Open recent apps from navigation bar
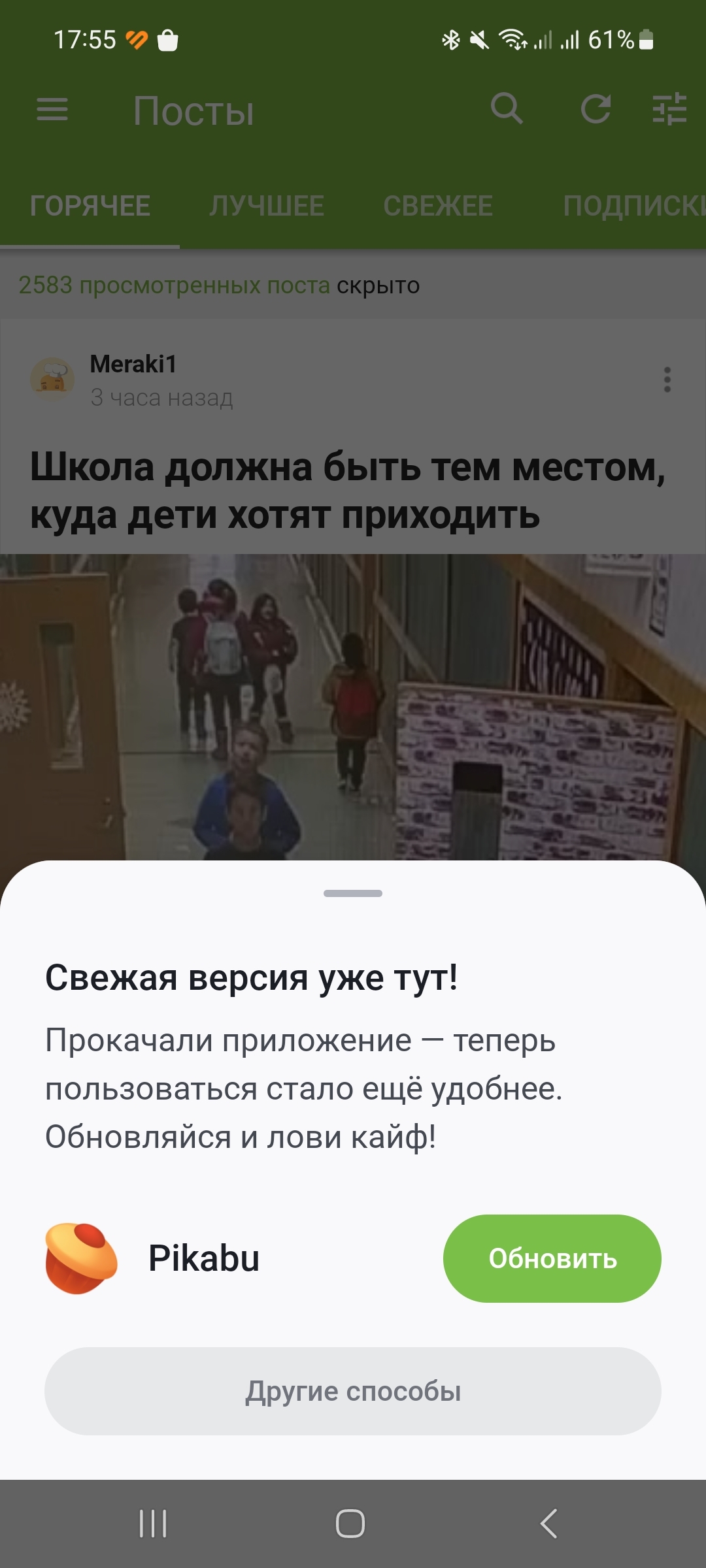This screenshot has width=706, height=1568. [x=153, y=1524]
